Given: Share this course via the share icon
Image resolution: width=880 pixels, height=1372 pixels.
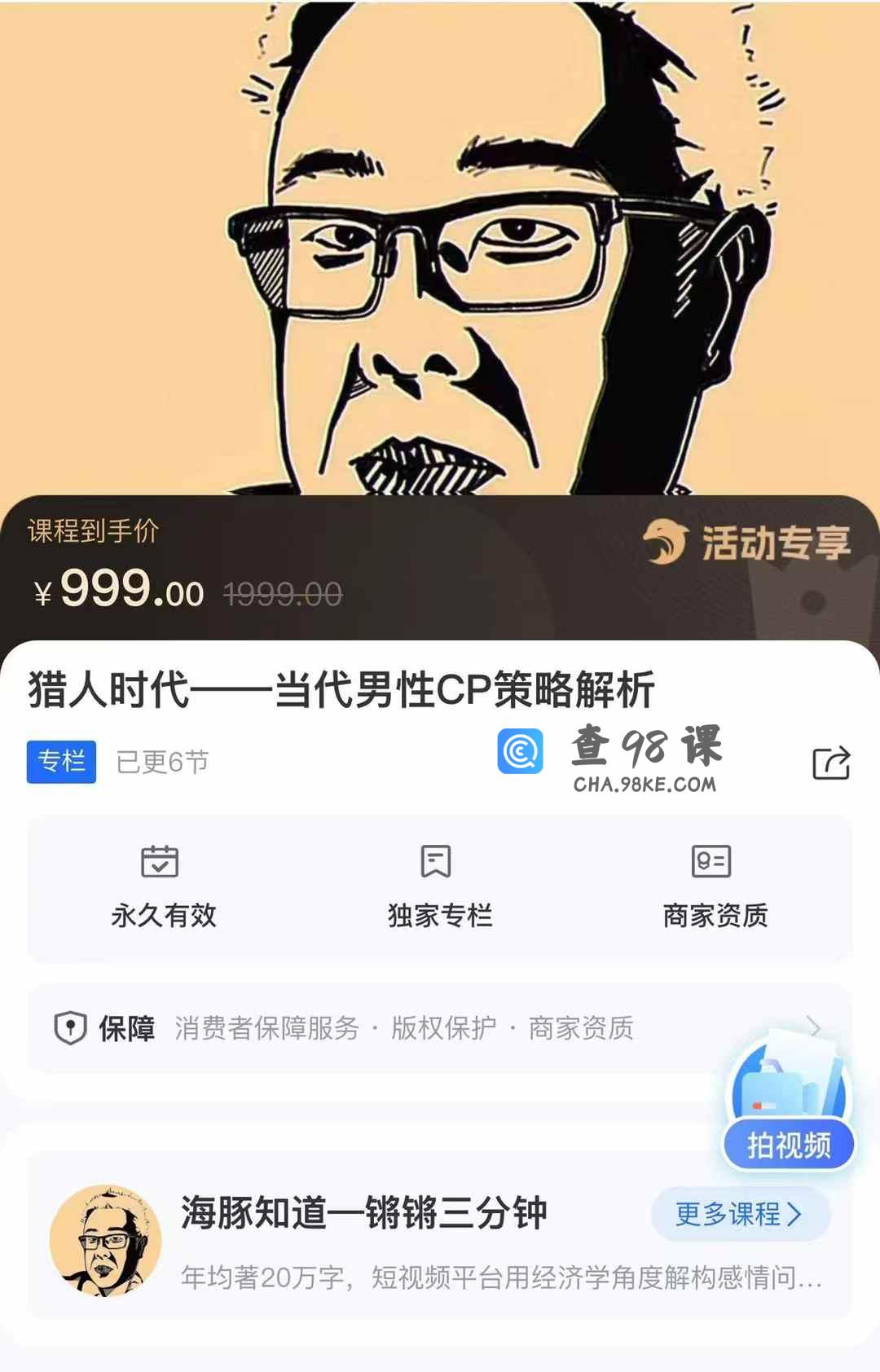Looking at the screenshot, I should tap(831, 763).
